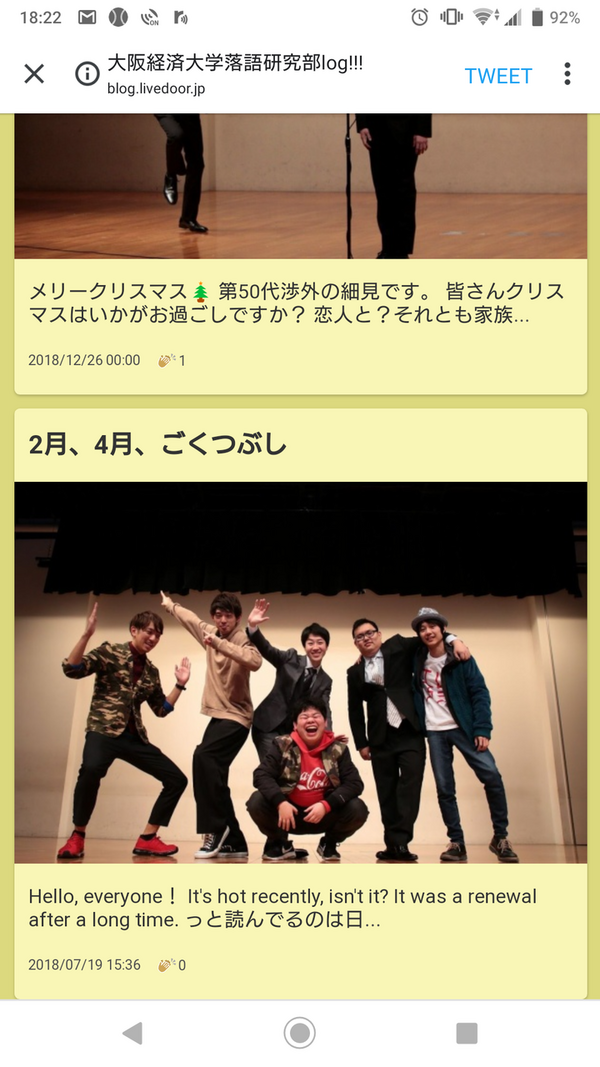
Task: Open the recent apps view
Action: (466, 1033)
